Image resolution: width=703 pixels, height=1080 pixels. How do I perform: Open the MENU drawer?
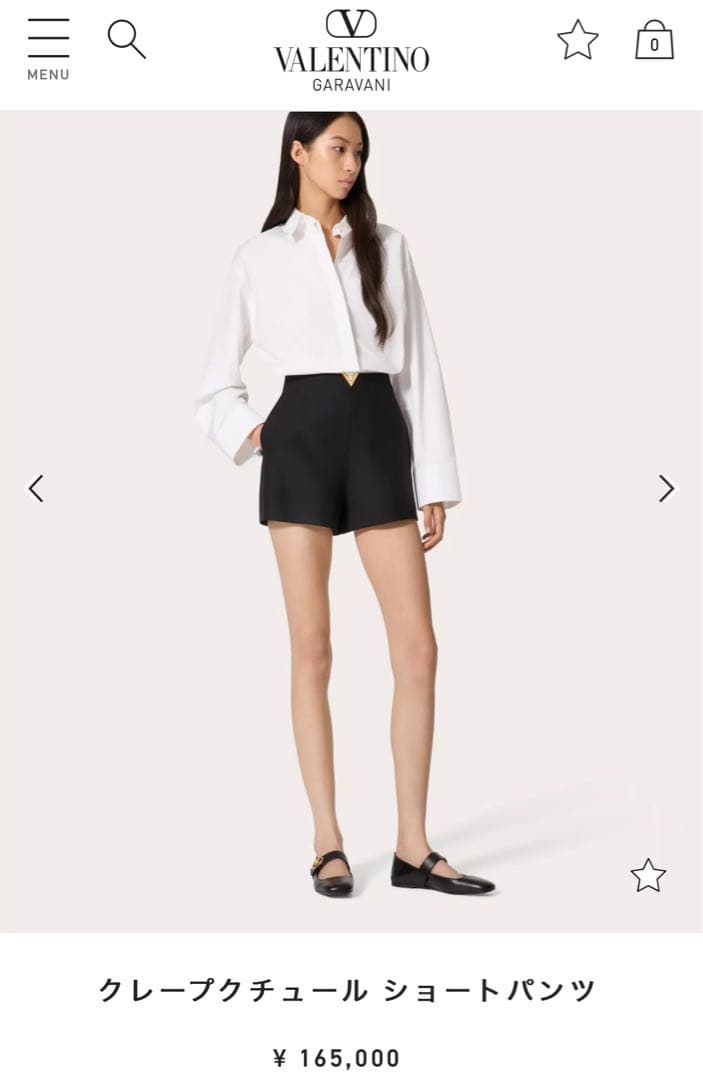point(48,48)
